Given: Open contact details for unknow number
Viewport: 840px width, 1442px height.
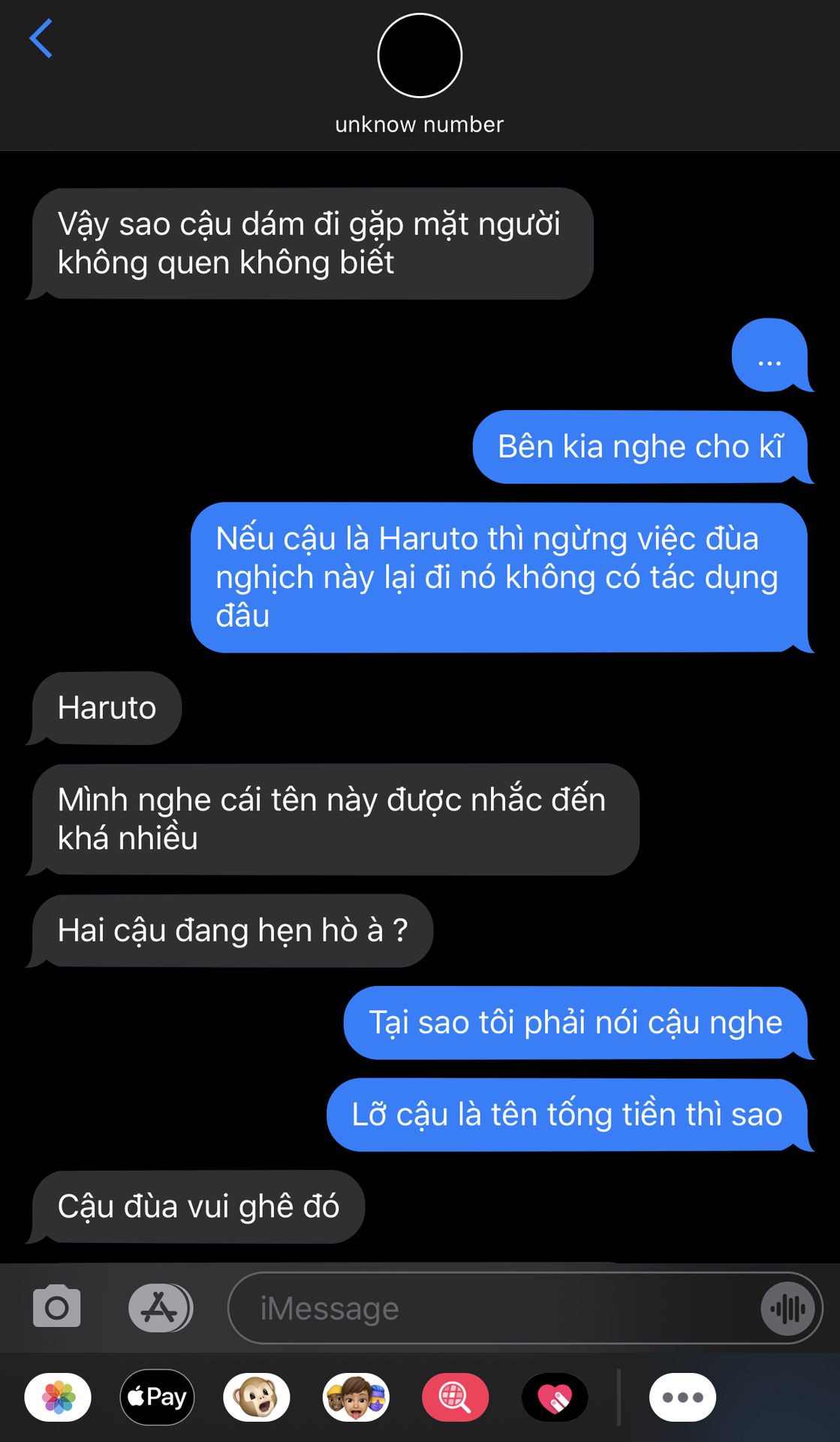Looking at the screenshot, I should (419, 72).
